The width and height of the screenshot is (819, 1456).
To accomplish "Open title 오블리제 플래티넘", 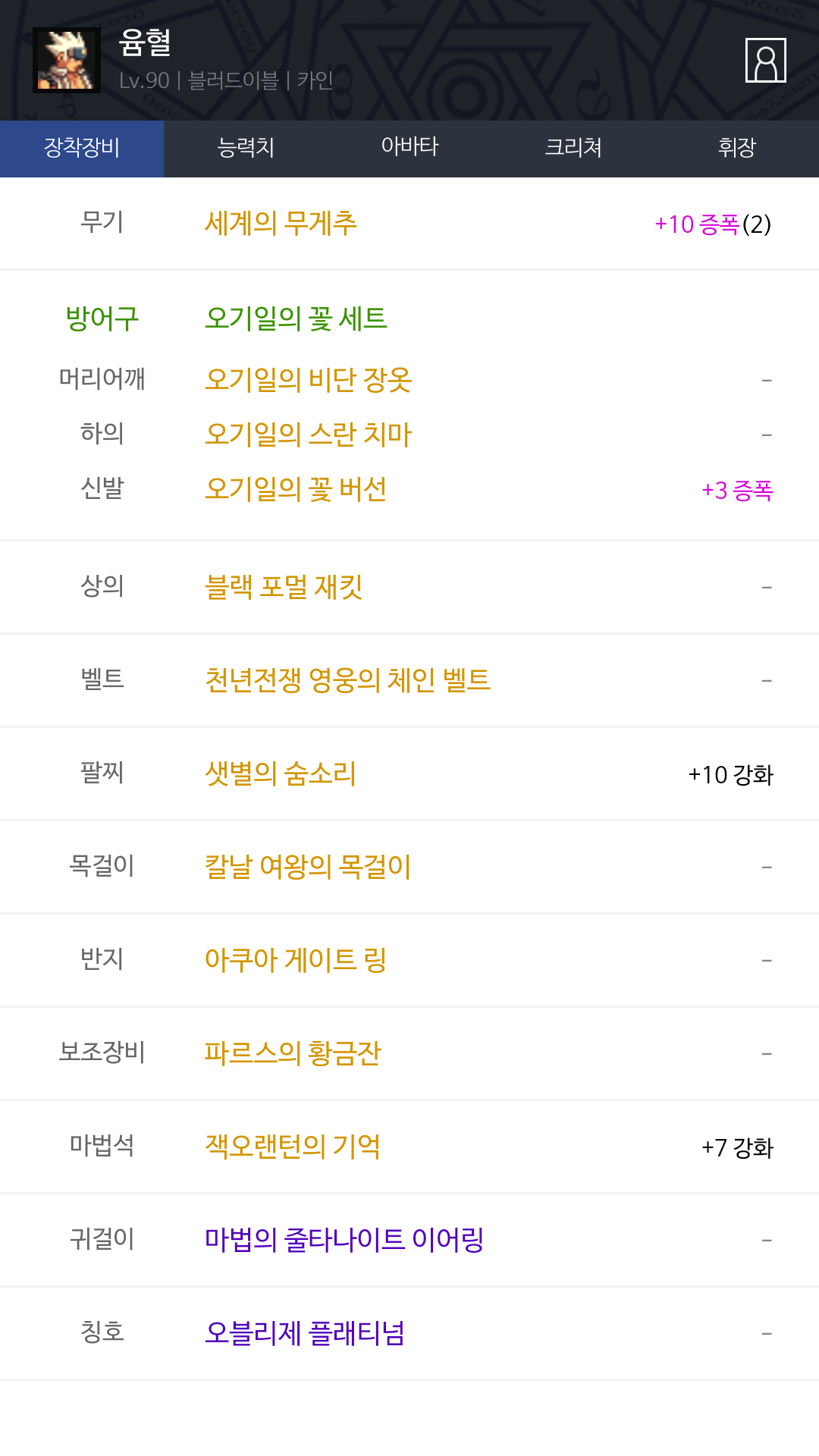I will click(305, 1333).
